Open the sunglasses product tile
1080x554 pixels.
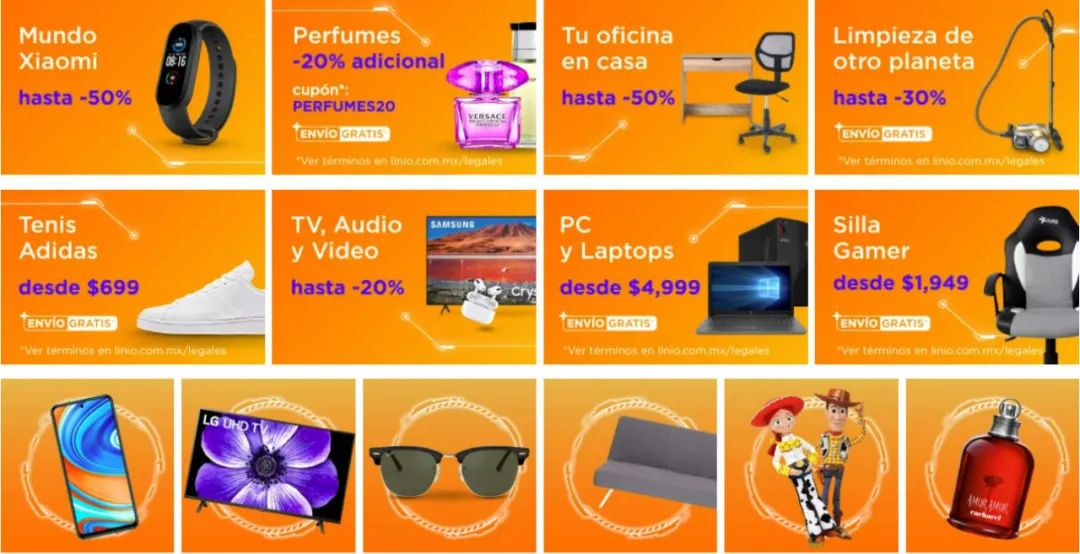point(449,466)
